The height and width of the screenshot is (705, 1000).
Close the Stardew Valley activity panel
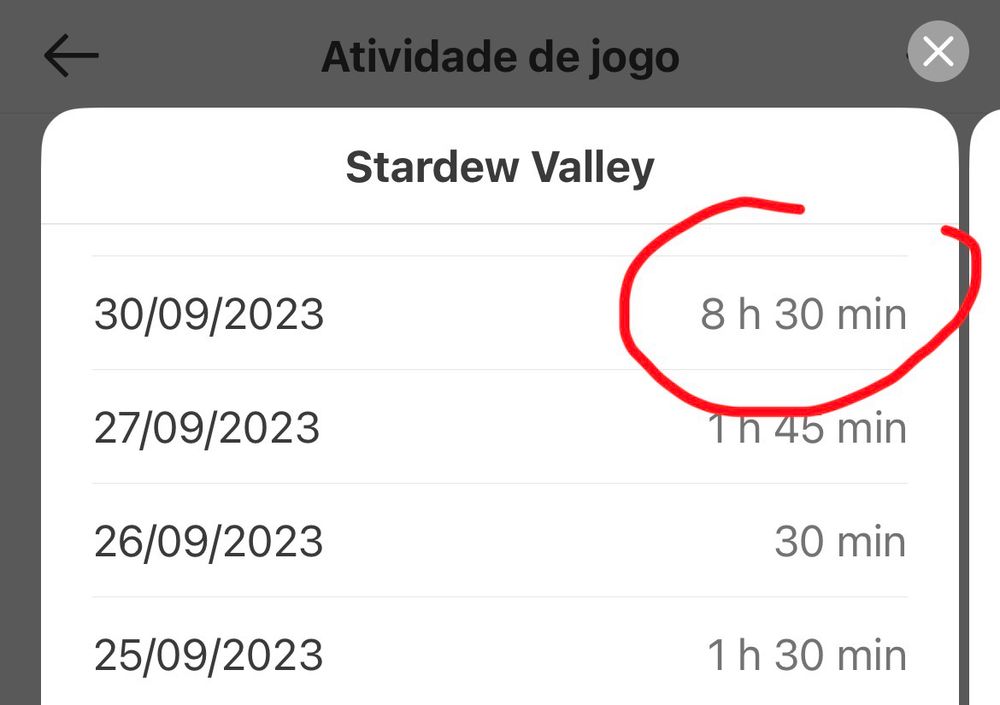coord(937,51)
